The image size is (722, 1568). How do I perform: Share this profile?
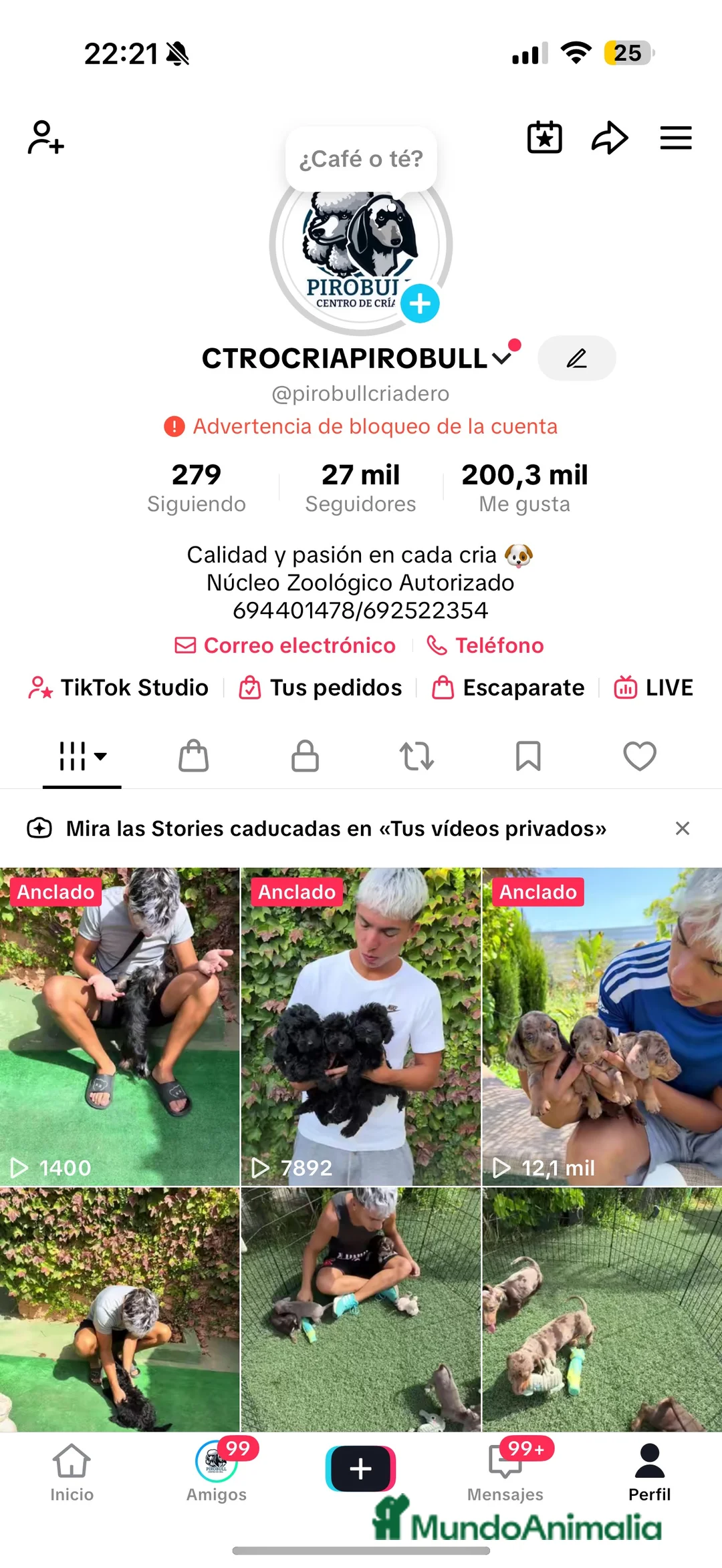[609, 138]
